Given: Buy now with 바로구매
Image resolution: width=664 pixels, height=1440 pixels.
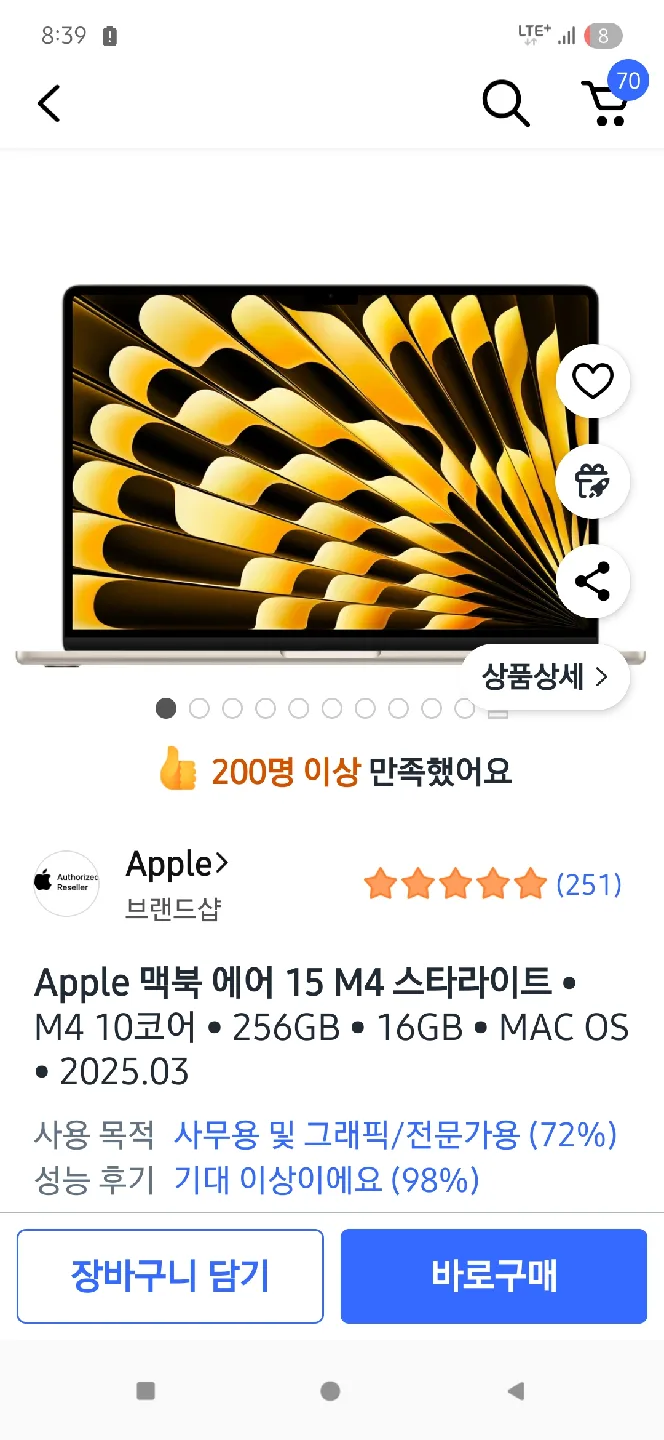Looking at the screenshot, I should (x=494, y=1276).
